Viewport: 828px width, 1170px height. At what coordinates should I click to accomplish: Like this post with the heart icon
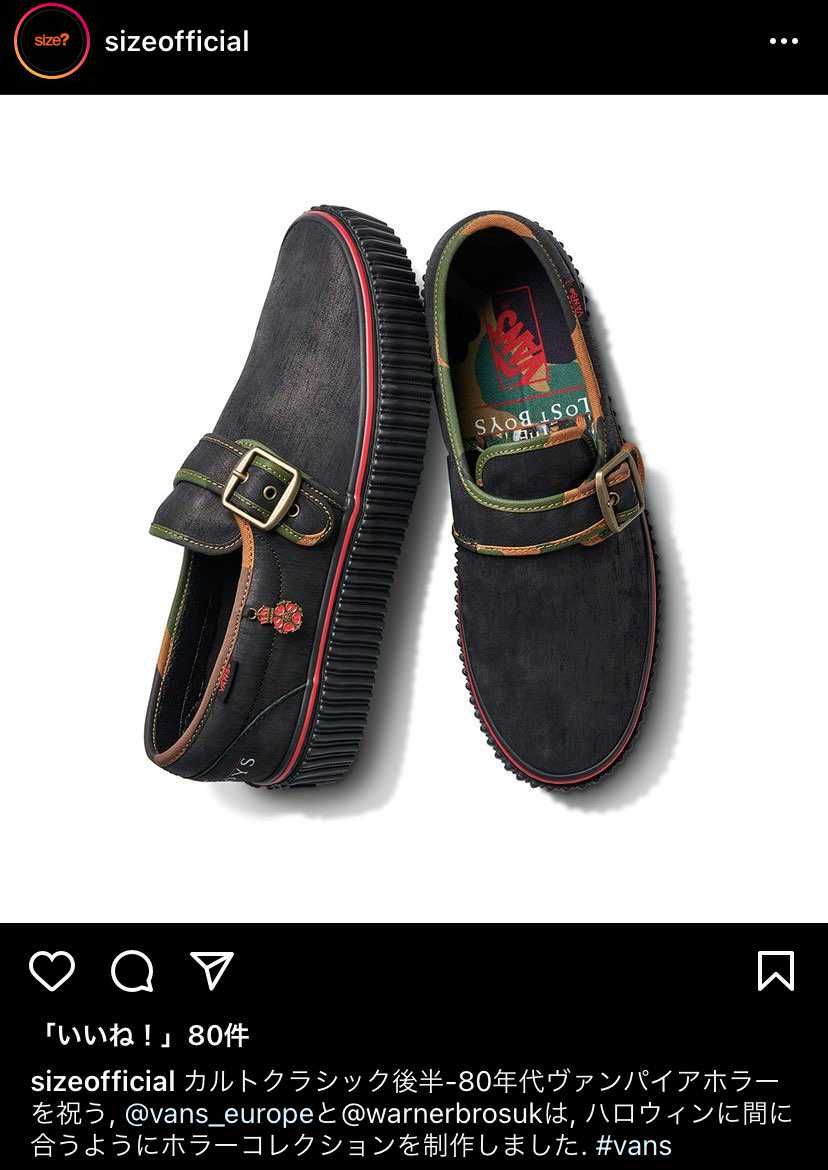click(x=52, y=971)
